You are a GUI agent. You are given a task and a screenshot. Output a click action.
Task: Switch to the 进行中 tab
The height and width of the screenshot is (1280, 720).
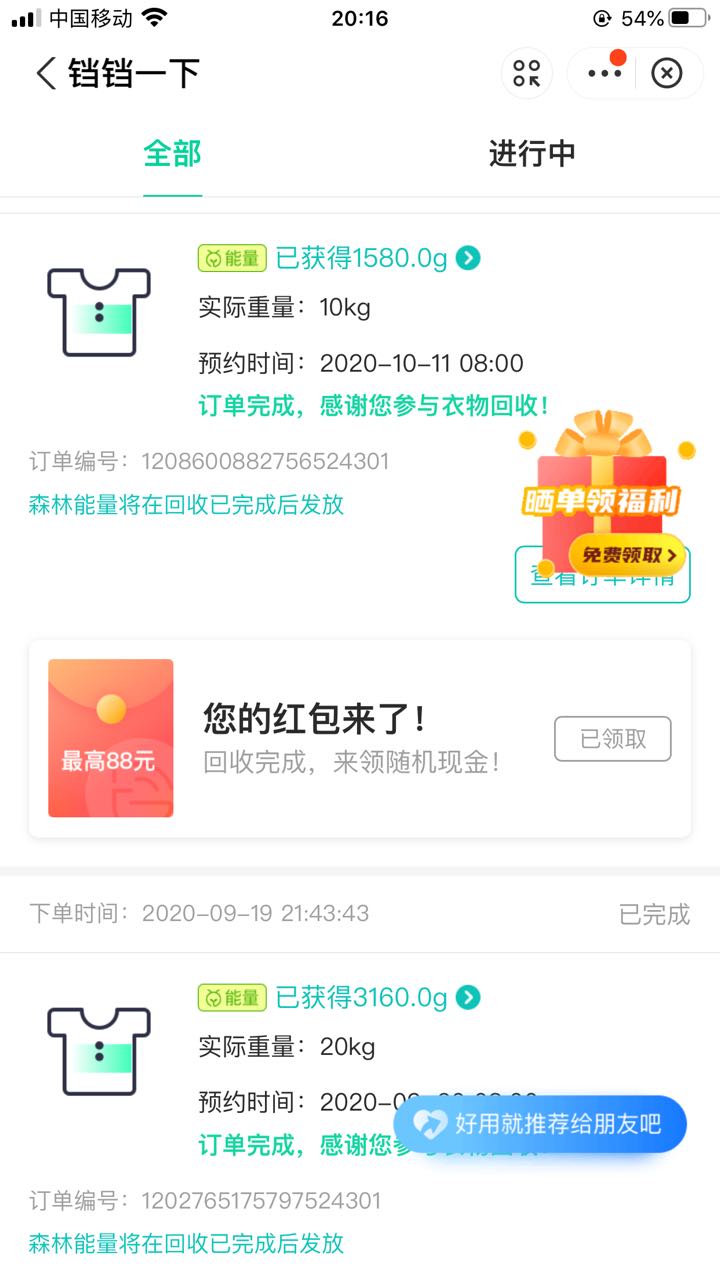(532, 154)
